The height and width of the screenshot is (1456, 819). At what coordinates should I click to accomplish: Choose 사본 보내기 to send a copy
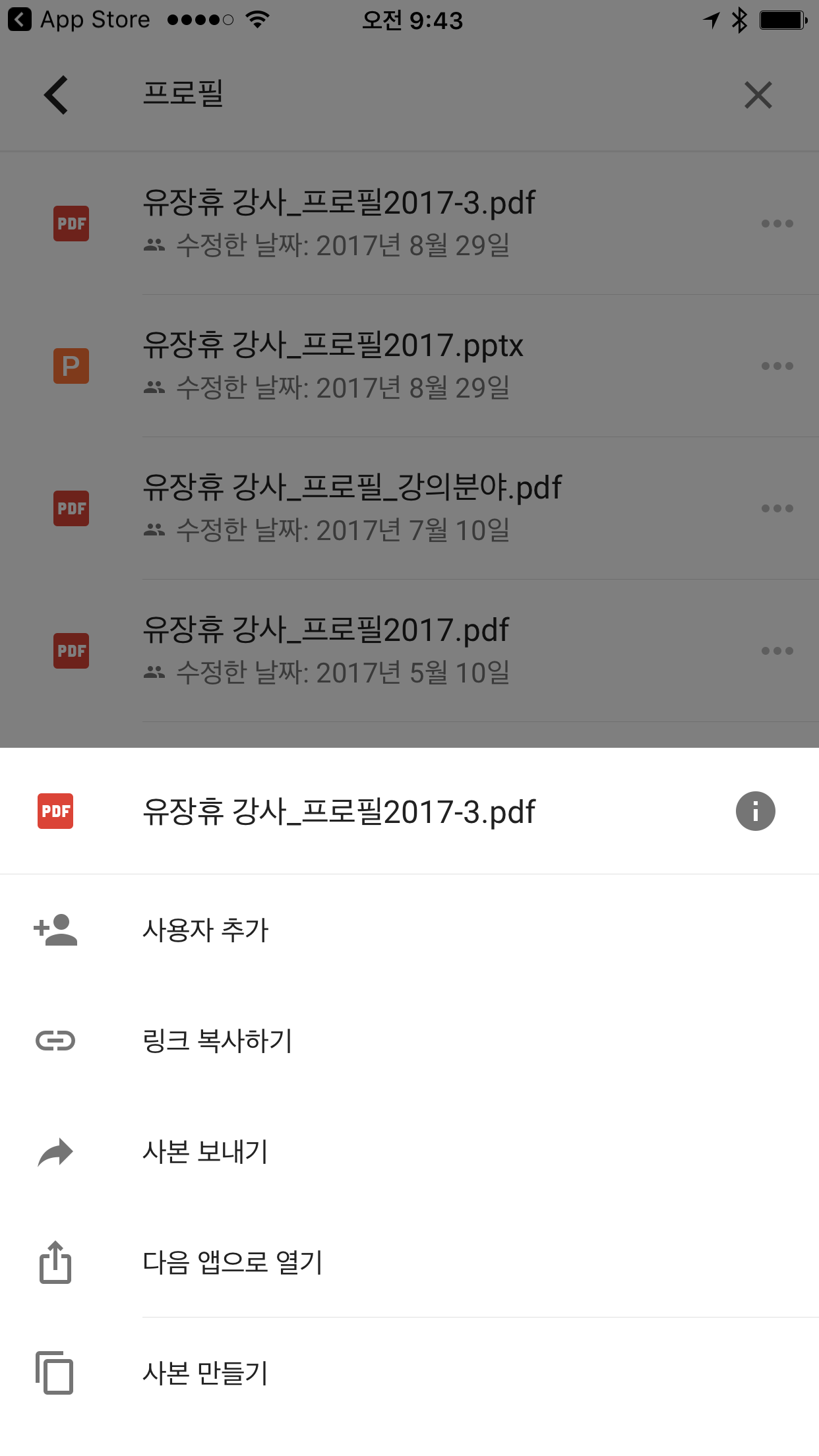205,1152
